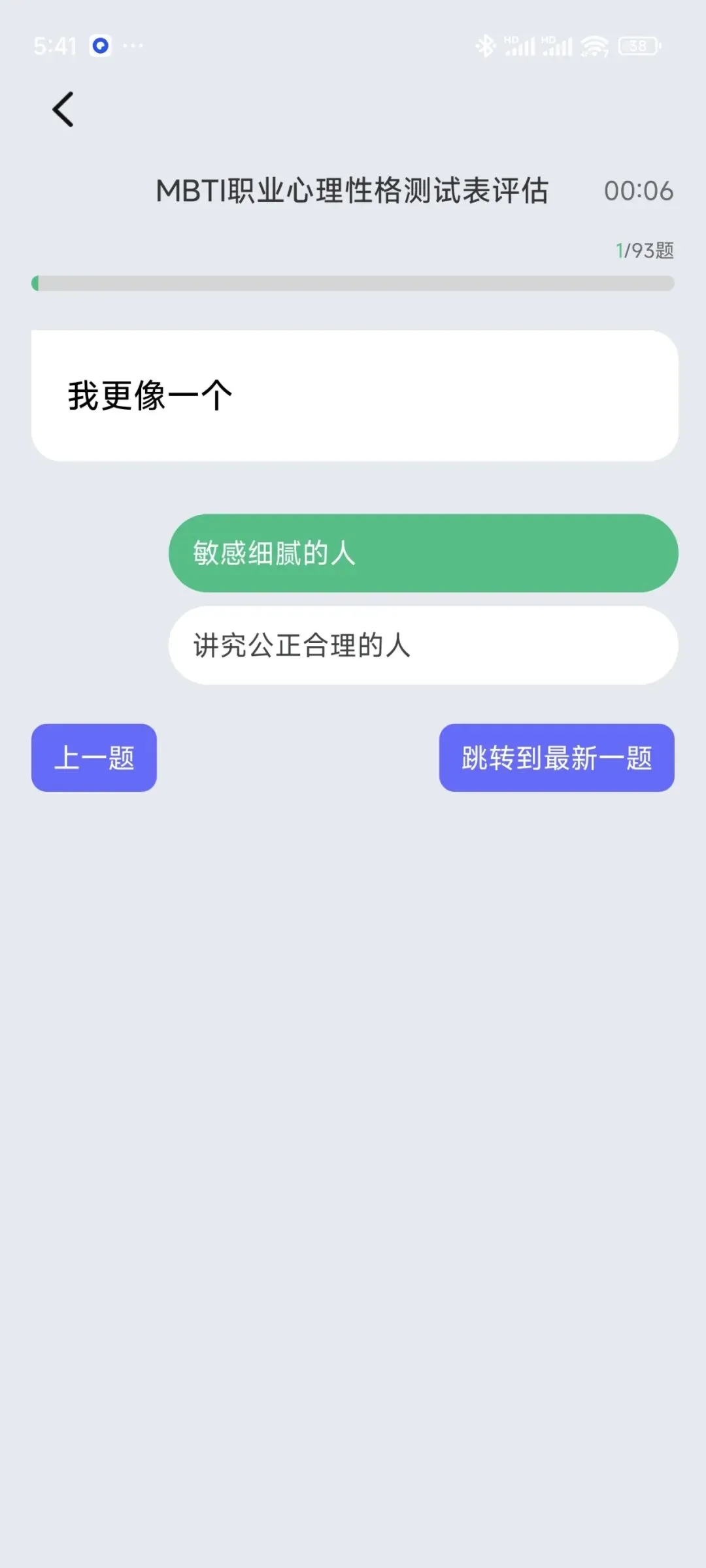Tap the 上一题 button
706x1568 pixels.
(x=94, y=758)
